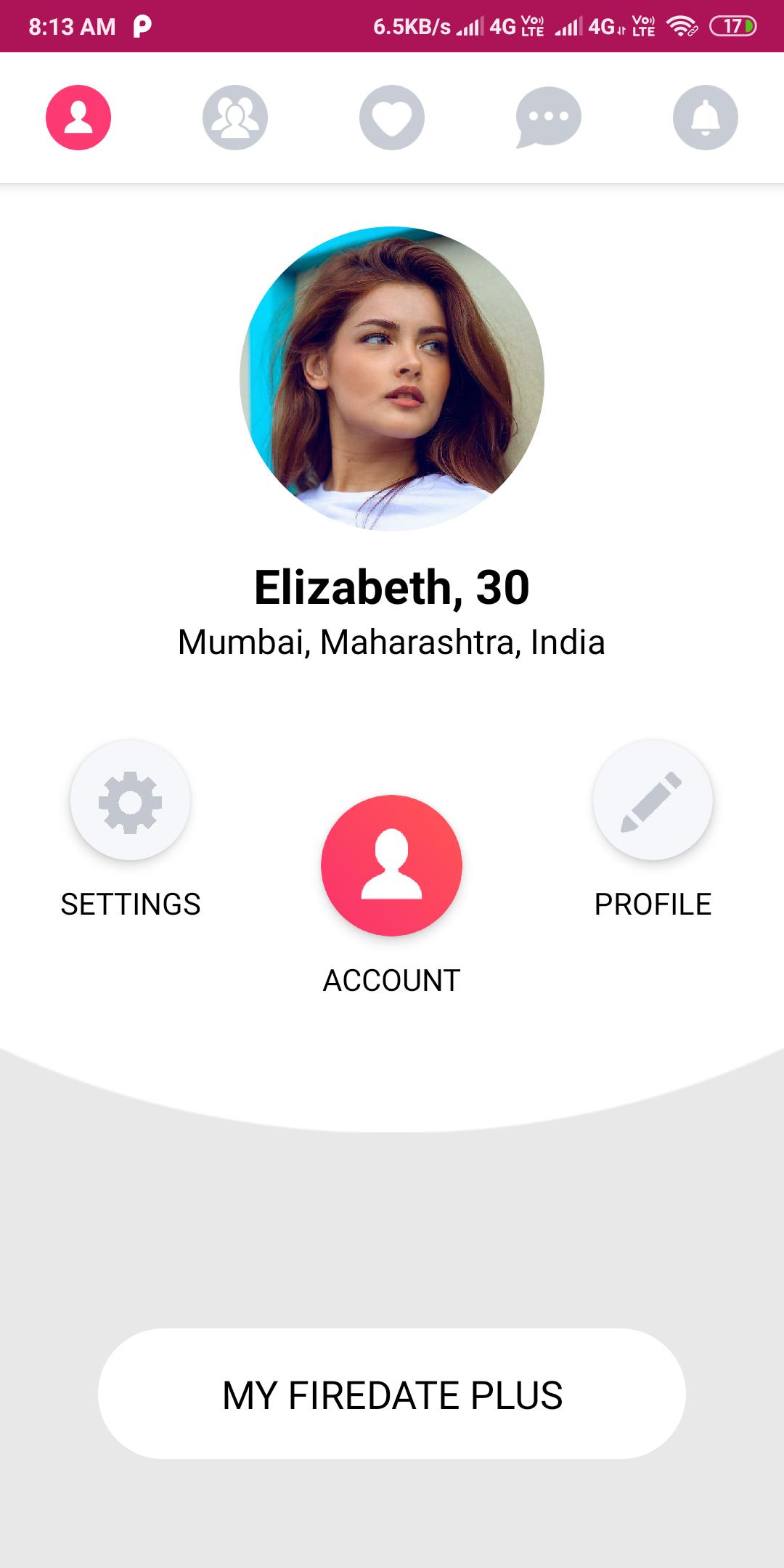Open the notifications bell tab
784x1568 pixels.
click(x=706, y=118)
